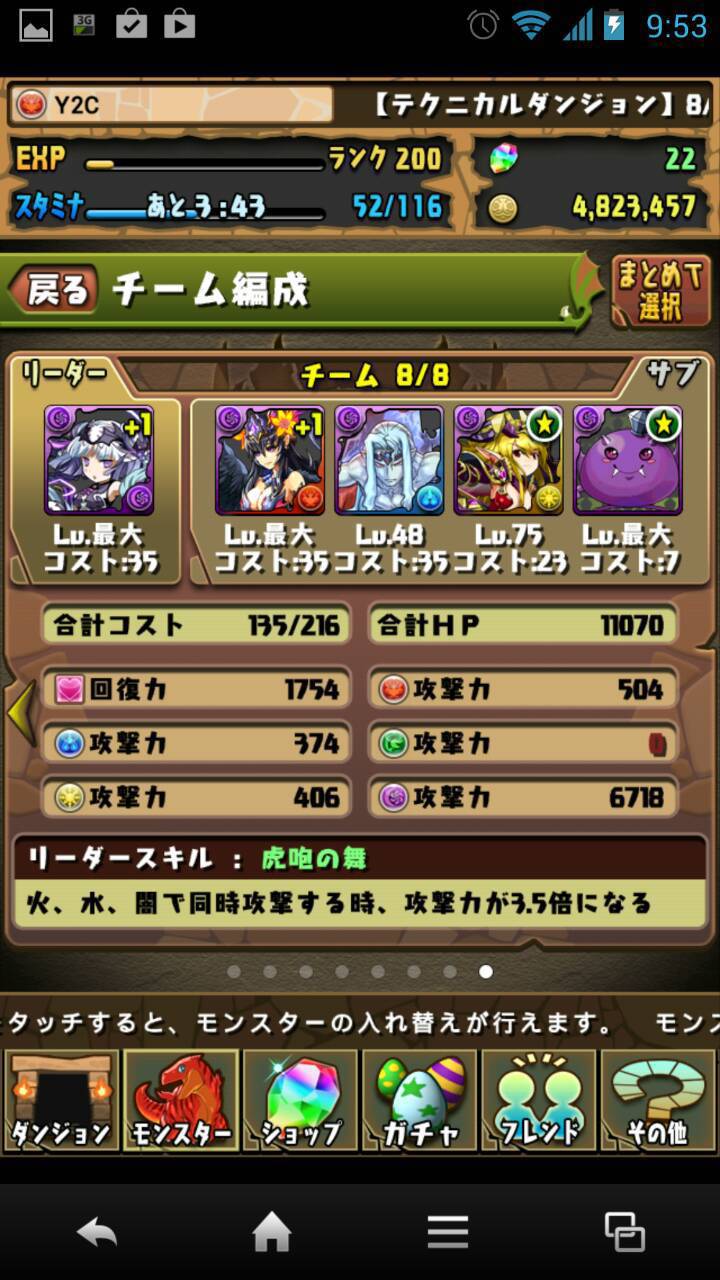Tap the Android home button
Viewport: 720px width, 1280px height.
coord(271,1232)
